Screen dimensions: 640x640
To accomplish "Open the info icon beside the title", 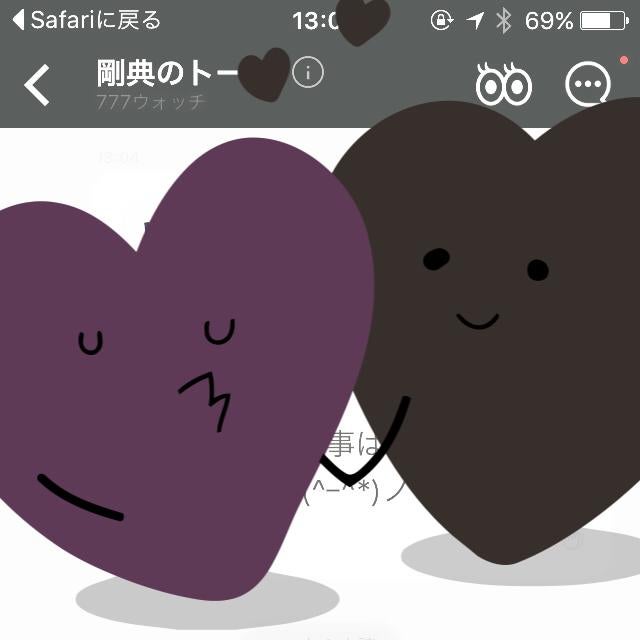I will 309,73.
